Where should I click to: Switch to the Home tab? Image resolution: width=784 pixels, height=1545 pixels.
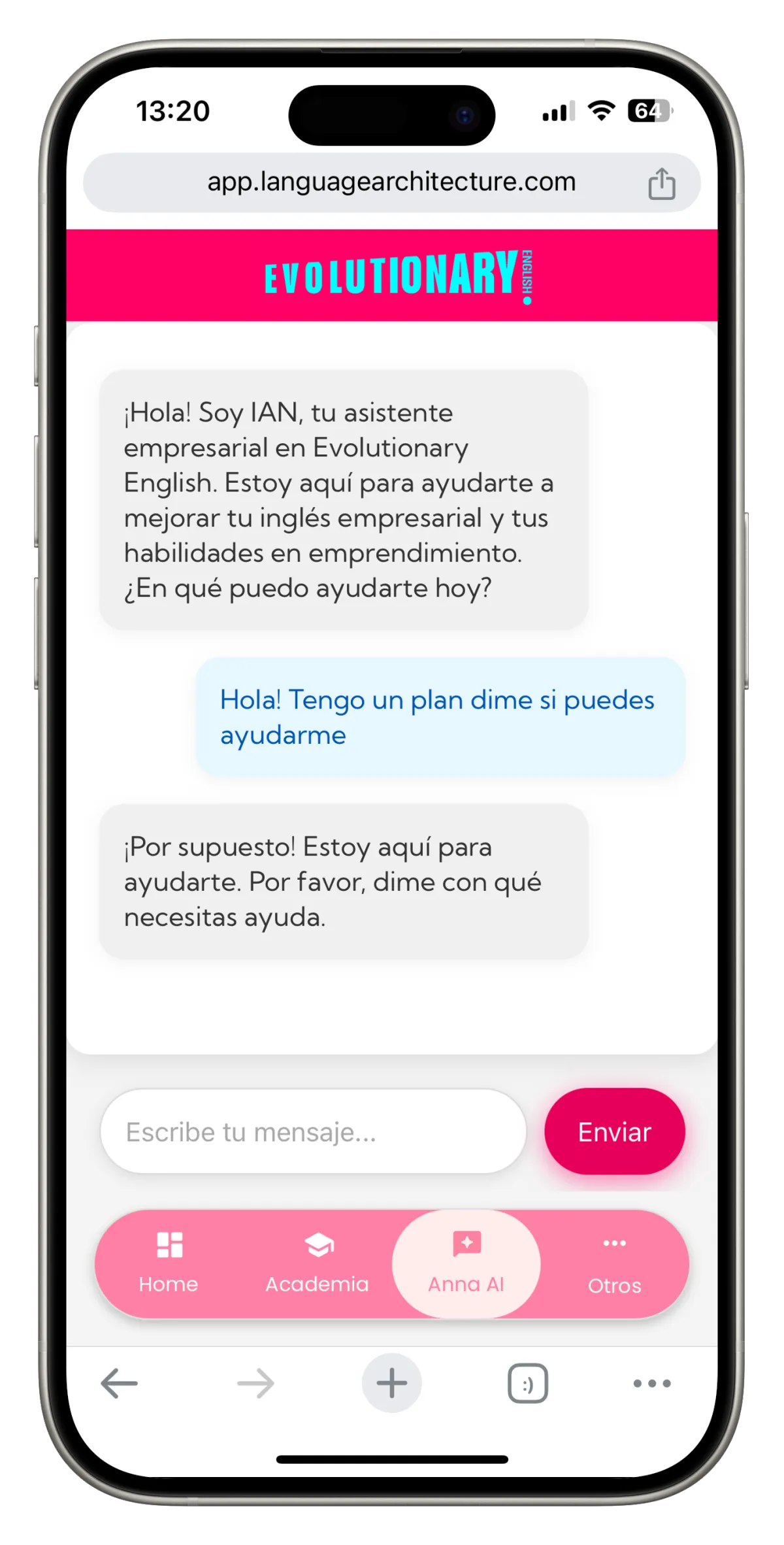coord(169,1263)
